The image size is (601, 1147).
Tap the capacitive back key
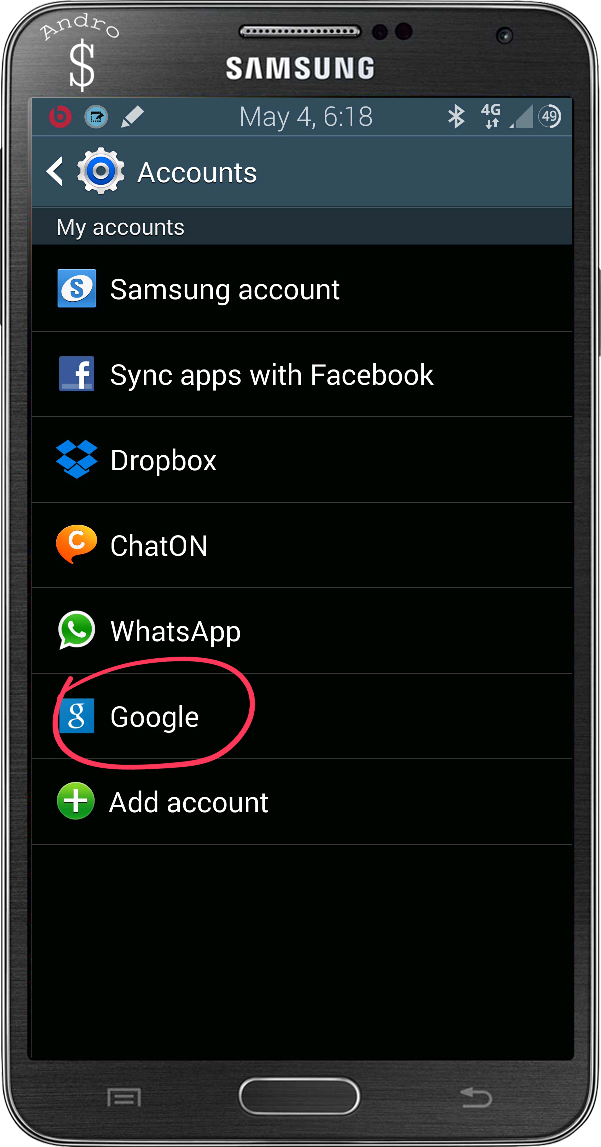[x=476, y=1098]
